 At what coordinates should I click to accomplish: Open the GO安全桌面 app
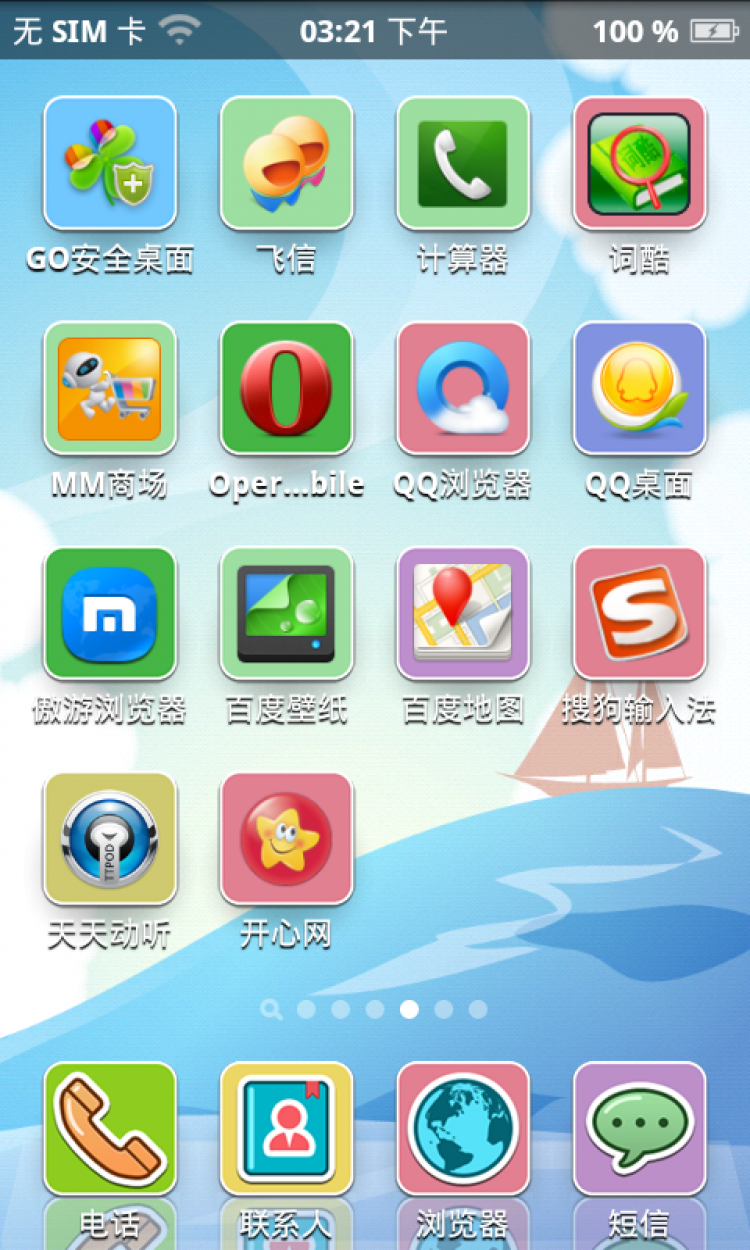pyautogui.click(x=110, y=162)
